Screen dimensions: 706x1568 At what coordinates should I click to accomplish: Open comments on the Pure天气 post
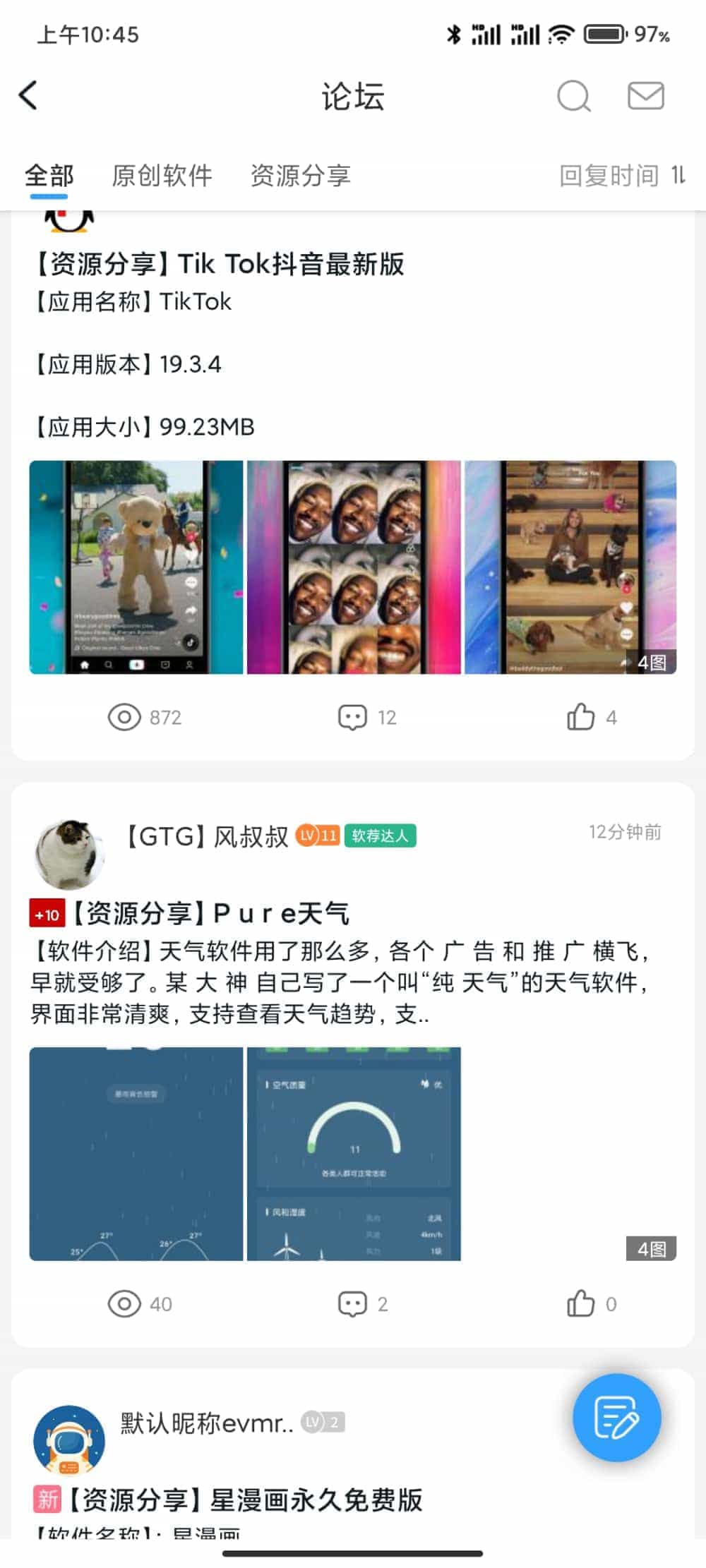(x=362, y=1304)
